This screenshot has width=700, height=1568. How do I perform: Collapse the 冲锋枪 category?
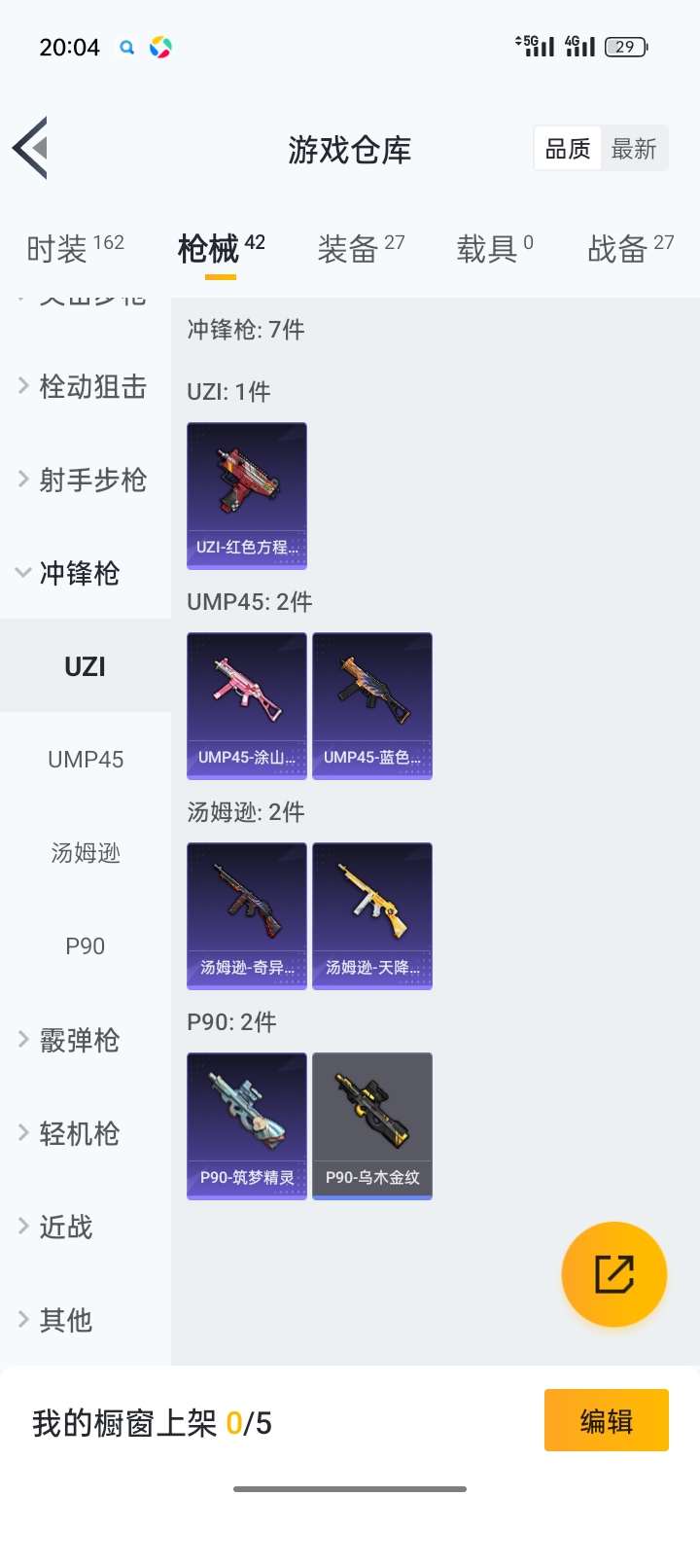click(x=78, y=574)
